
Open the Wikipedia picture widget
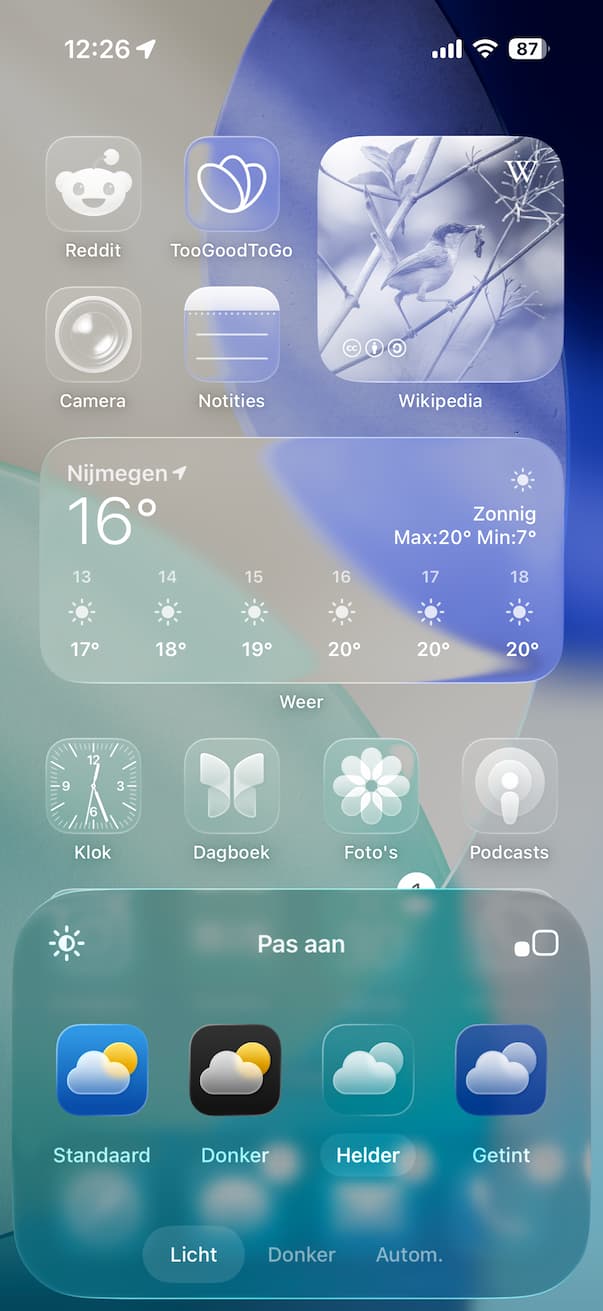point(440,258)
